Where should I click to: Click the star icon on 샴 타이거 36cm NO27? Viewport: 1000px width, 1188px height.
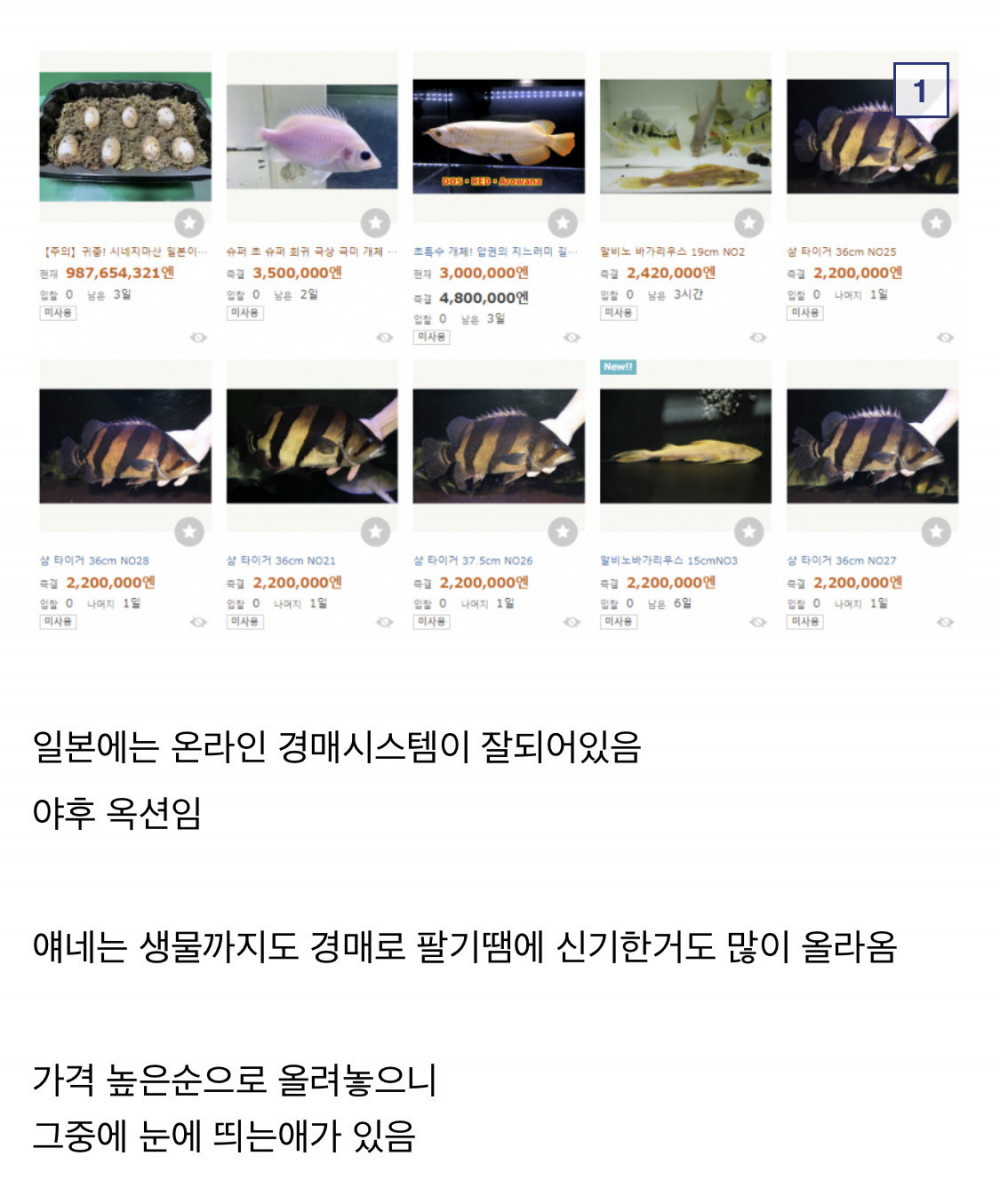pyautogui.click(x=935, y=532)
